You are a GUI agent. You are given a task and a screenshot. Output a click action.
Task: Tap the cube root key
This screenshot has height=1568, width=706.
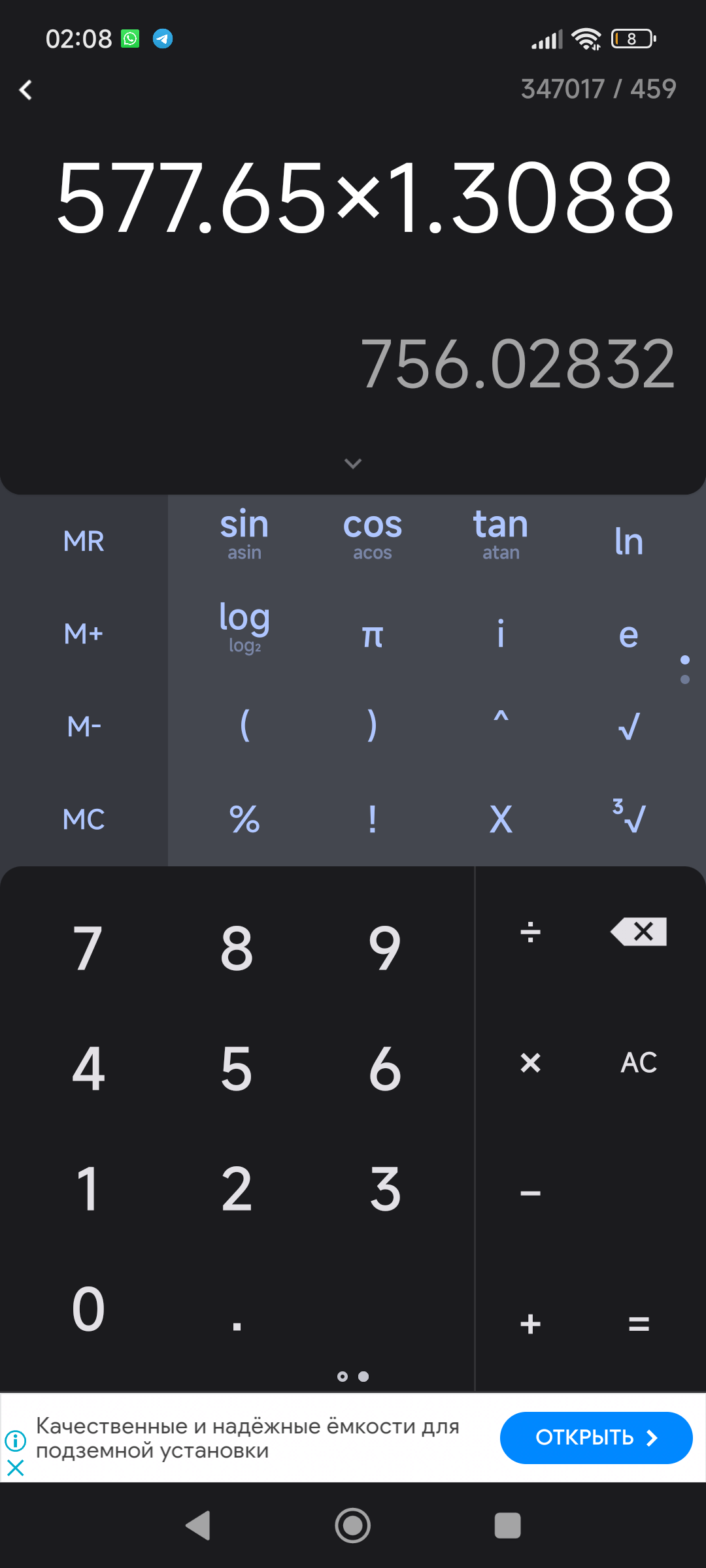point(628,816)
